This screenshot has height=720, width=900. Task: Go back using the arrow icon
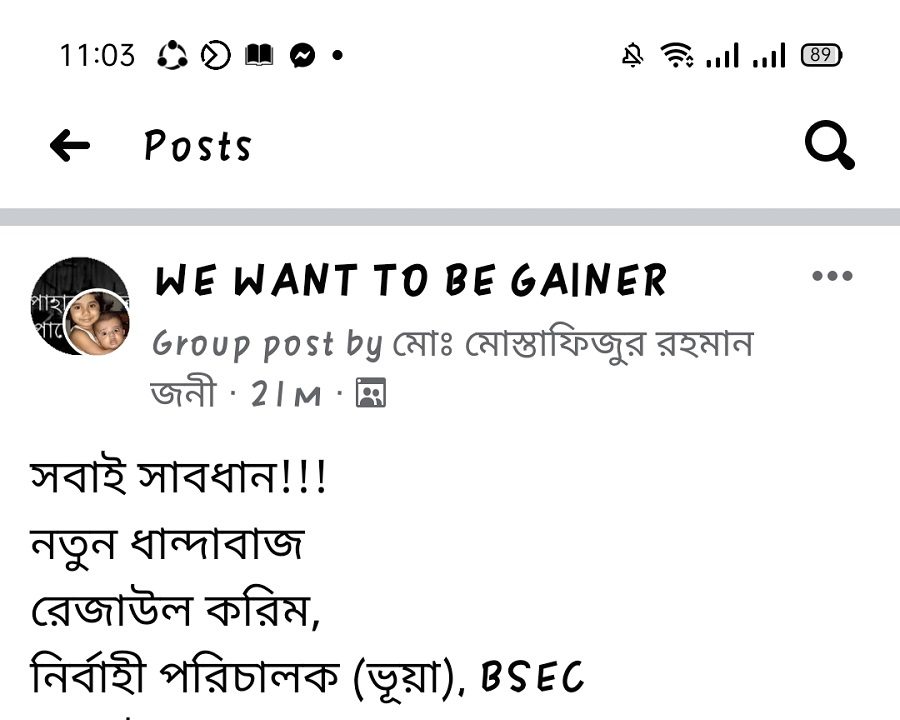coord(69,146)
